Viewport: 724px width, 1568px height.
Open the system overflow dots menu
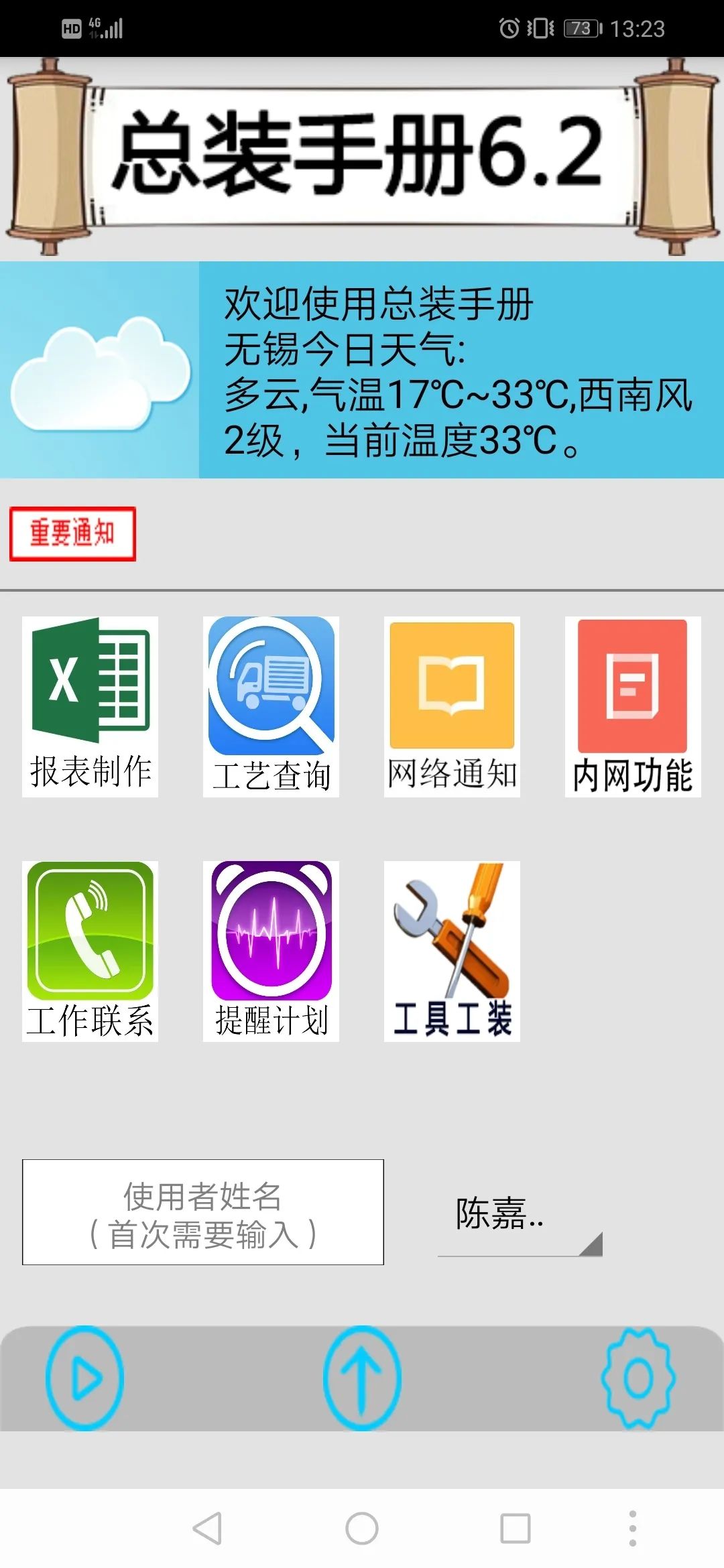632,1528
